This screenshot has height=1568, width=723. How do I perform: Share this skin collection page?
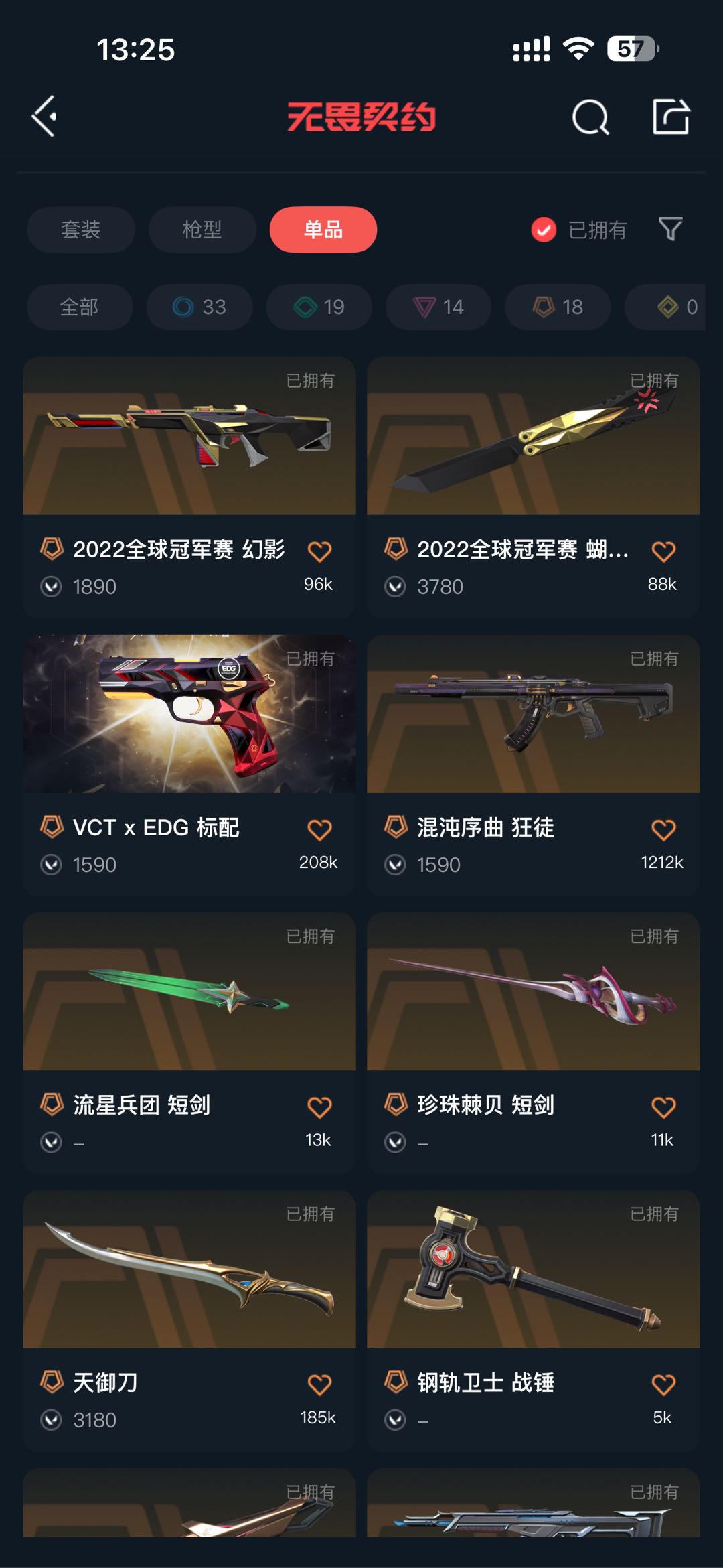pos(671,117)
